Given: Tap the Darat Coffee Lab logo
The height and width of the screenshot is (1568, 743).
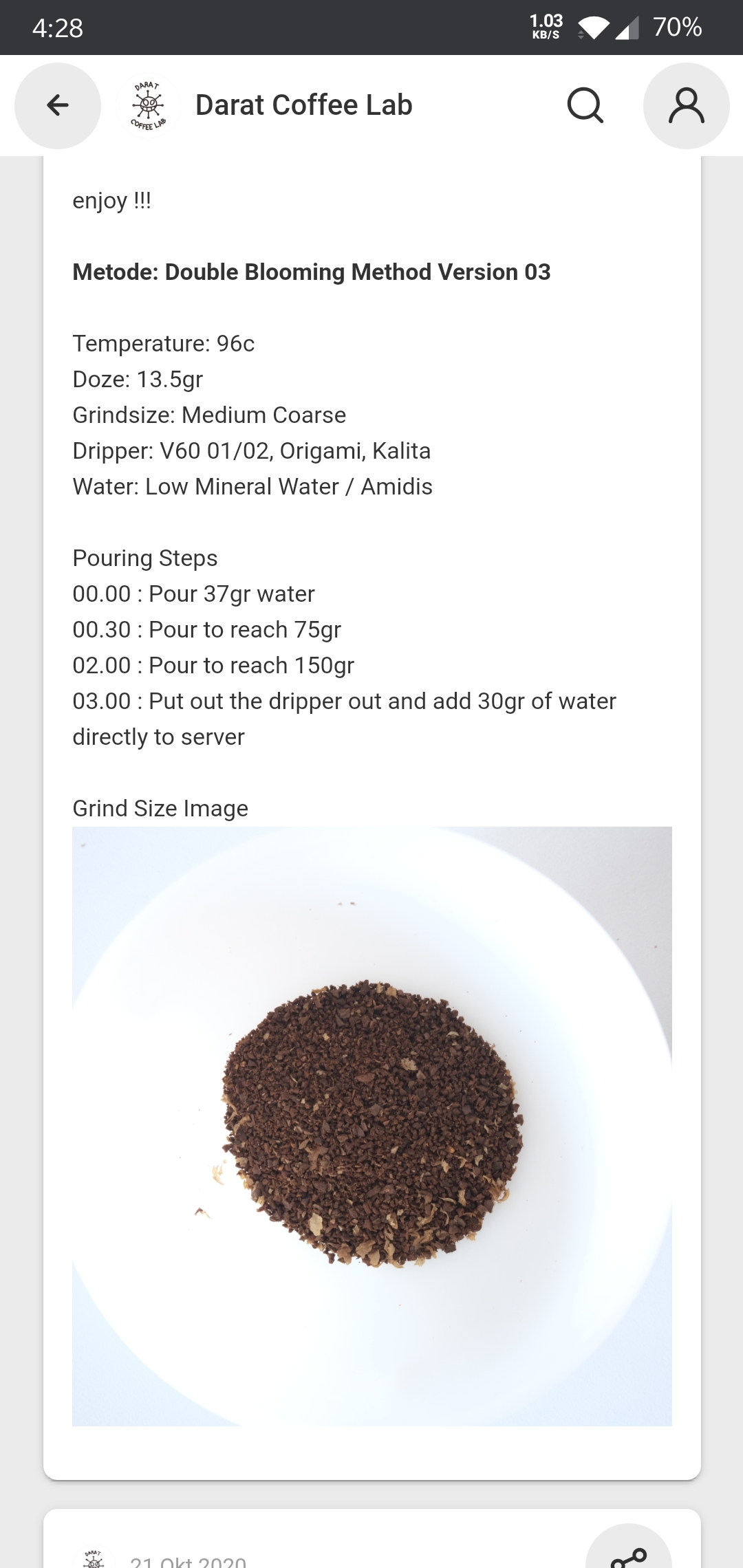Looking at the screenshot, I should tap(148, 106).
